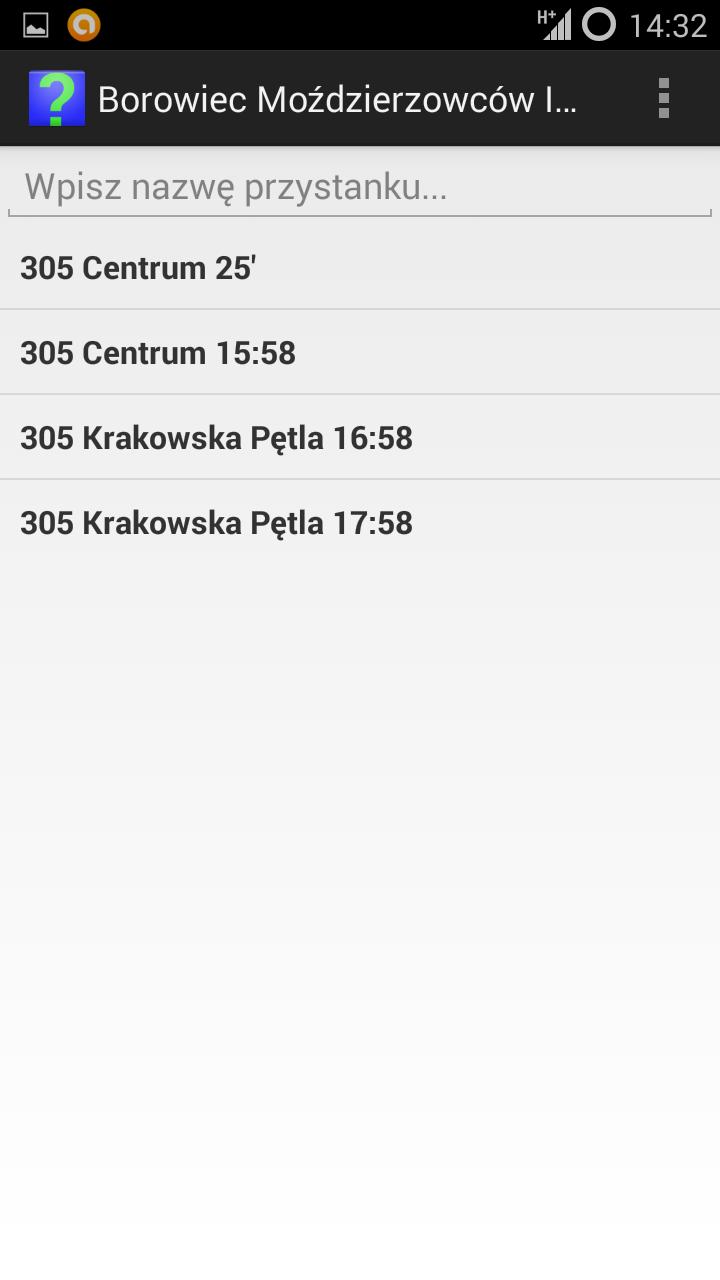
Task: Open the three-dot options menu
Action: click(x=661, y=97)
